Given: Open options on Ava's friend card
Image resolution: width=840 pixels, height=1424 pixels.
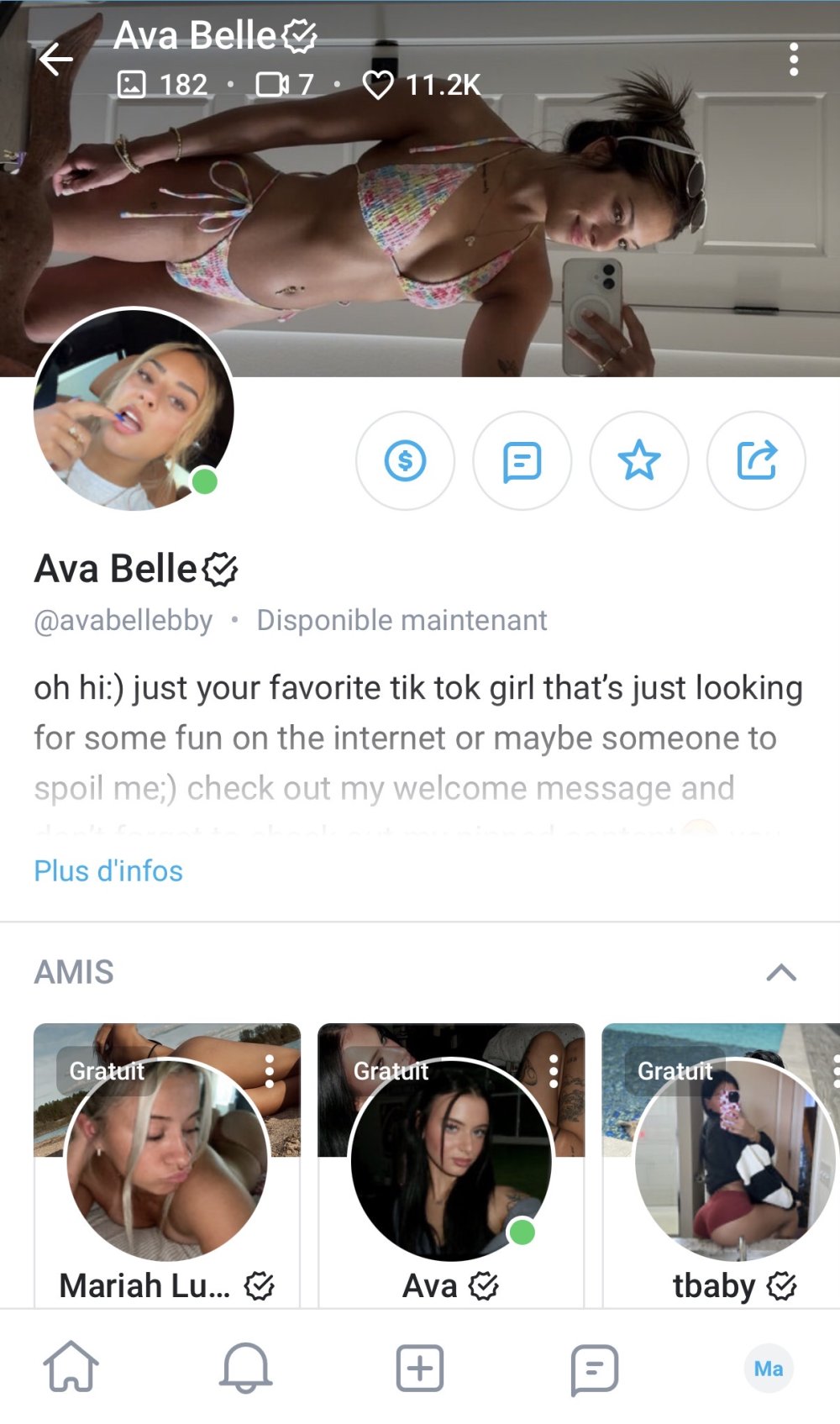Looking at the screenshot, I should tap(554, 1071).
